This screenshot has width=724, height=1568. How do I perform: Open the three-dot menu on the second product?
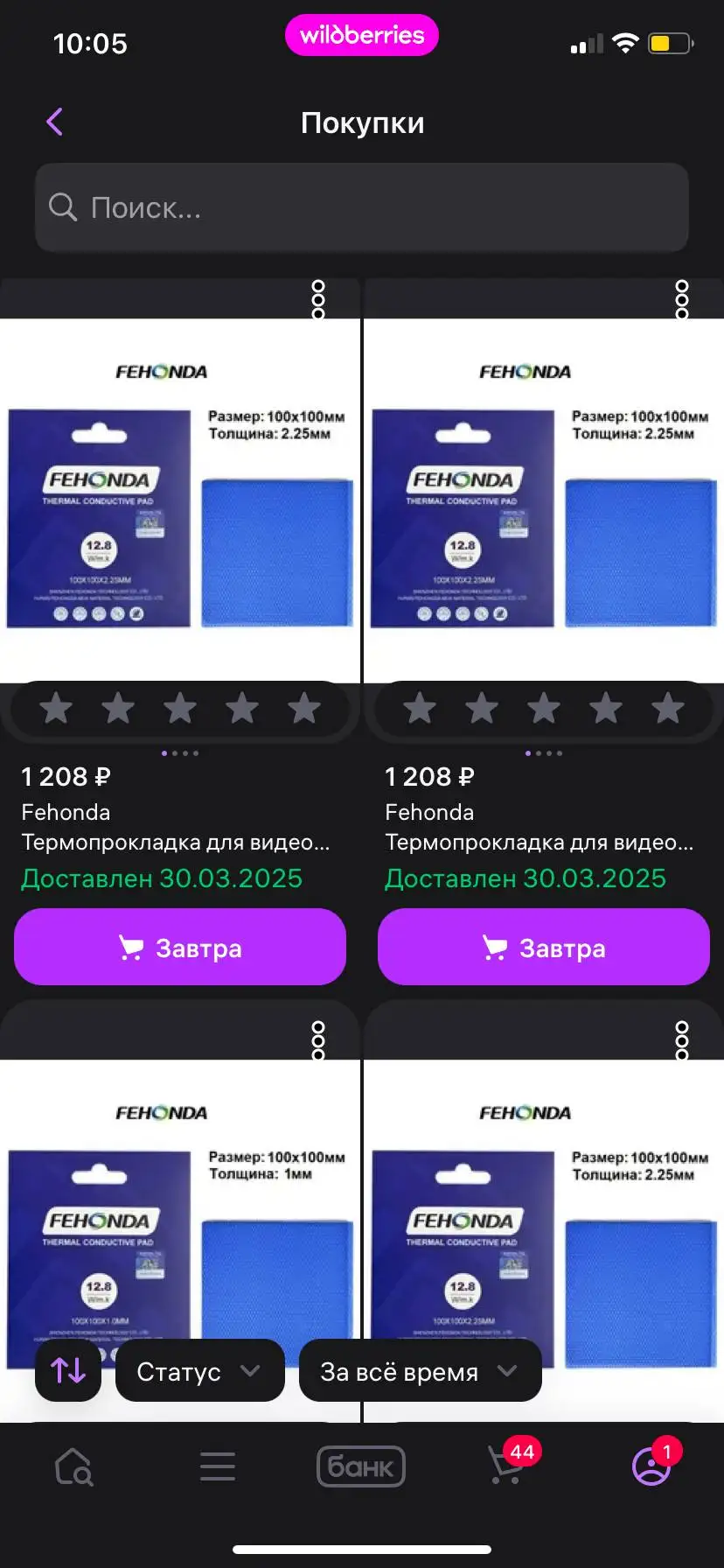click(683, 298)
